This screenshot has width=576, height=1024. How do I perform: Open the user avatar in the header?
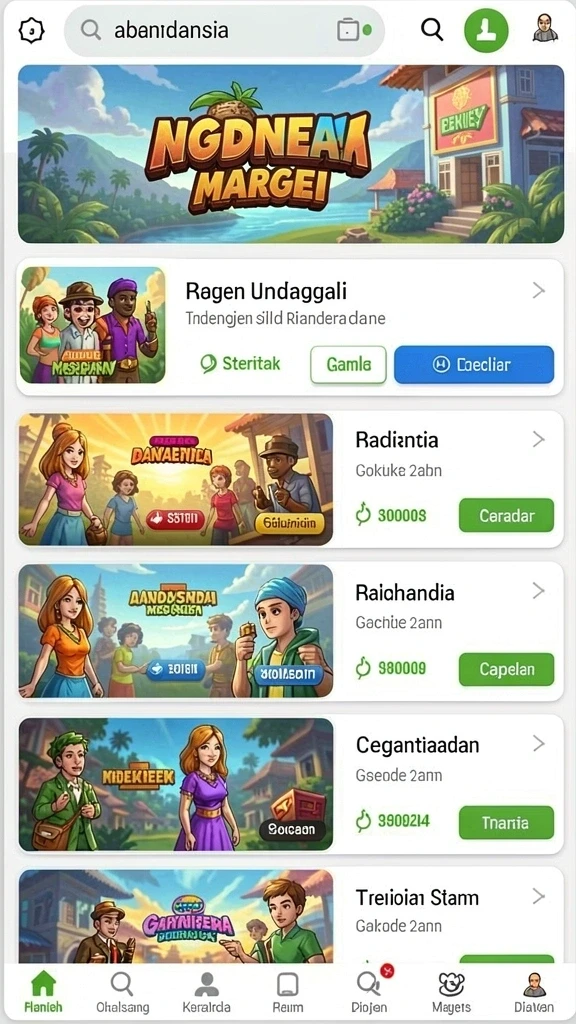click(545, 29)
